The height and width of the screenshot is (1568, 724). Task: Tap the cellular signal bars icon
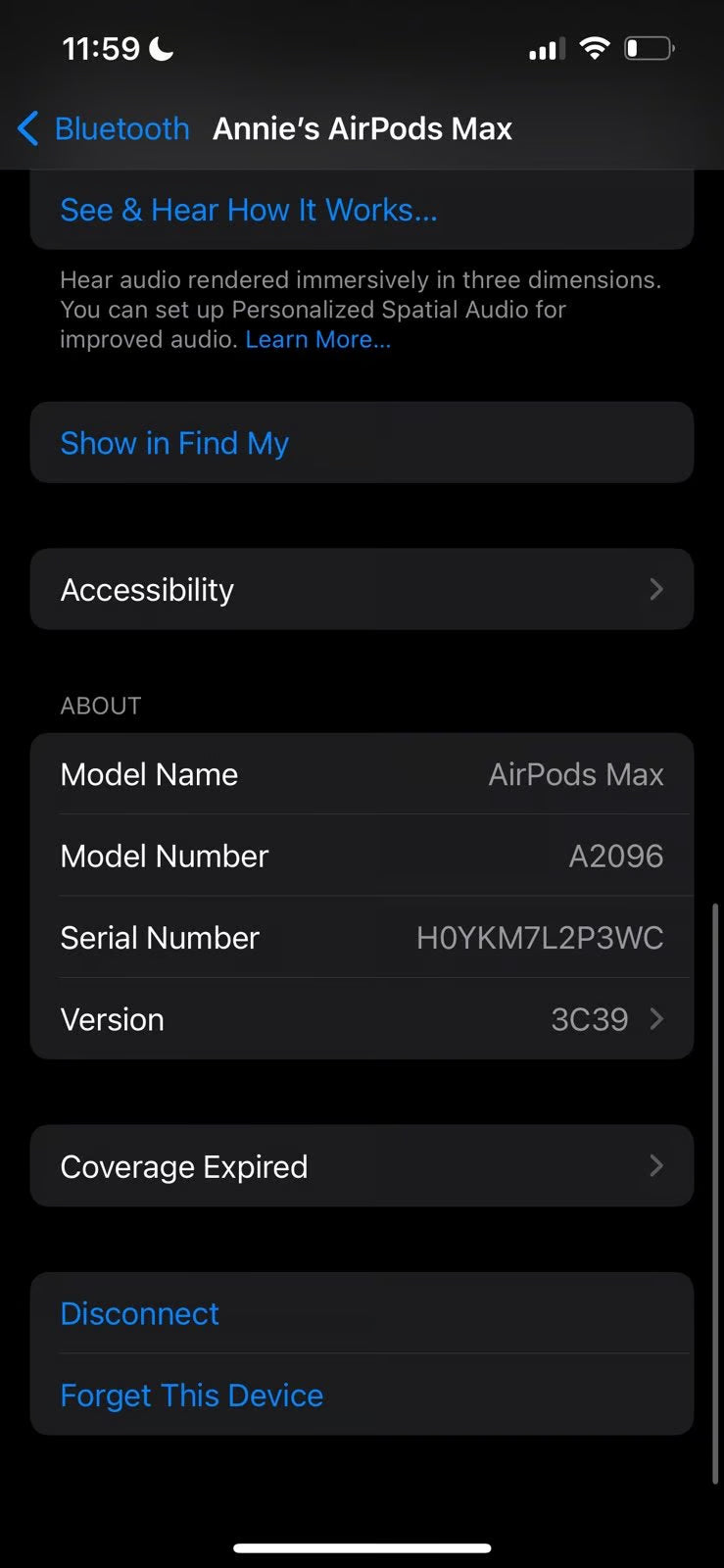click(x=545, y=48)
